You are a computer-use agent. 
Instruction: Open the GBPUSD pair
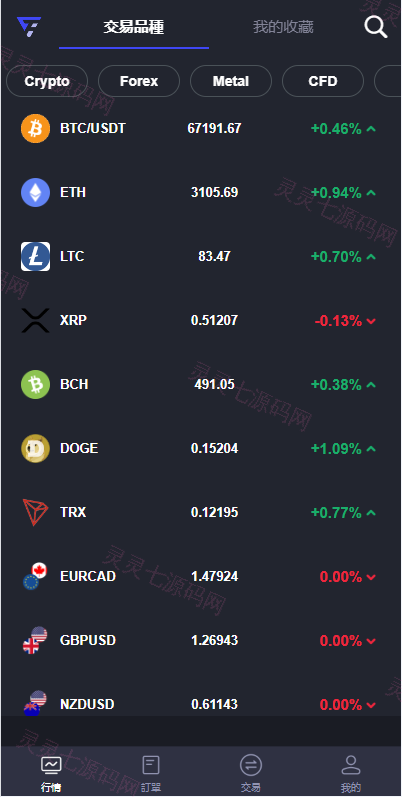(201, 641)
